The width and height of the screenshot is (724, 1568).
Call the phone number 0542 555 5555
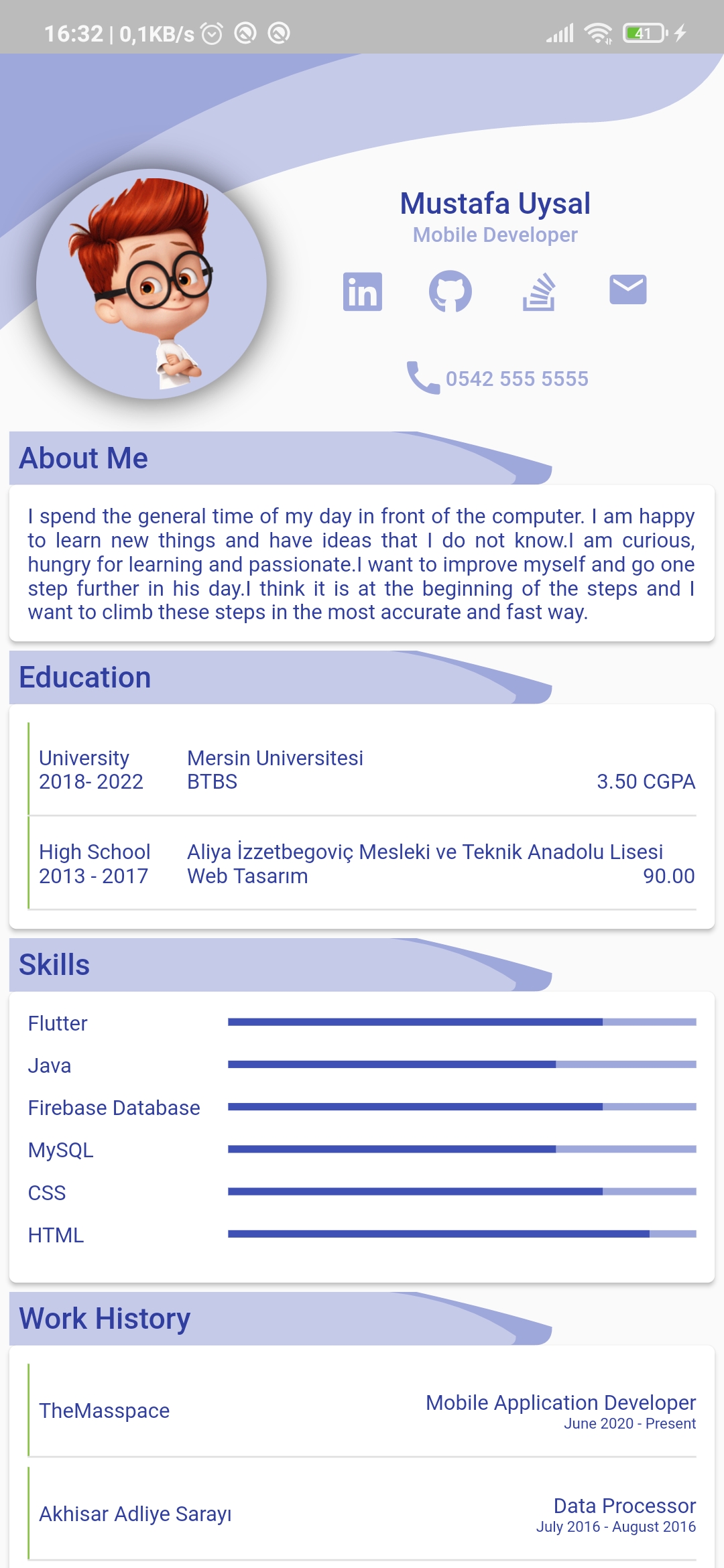coord(497,379)
